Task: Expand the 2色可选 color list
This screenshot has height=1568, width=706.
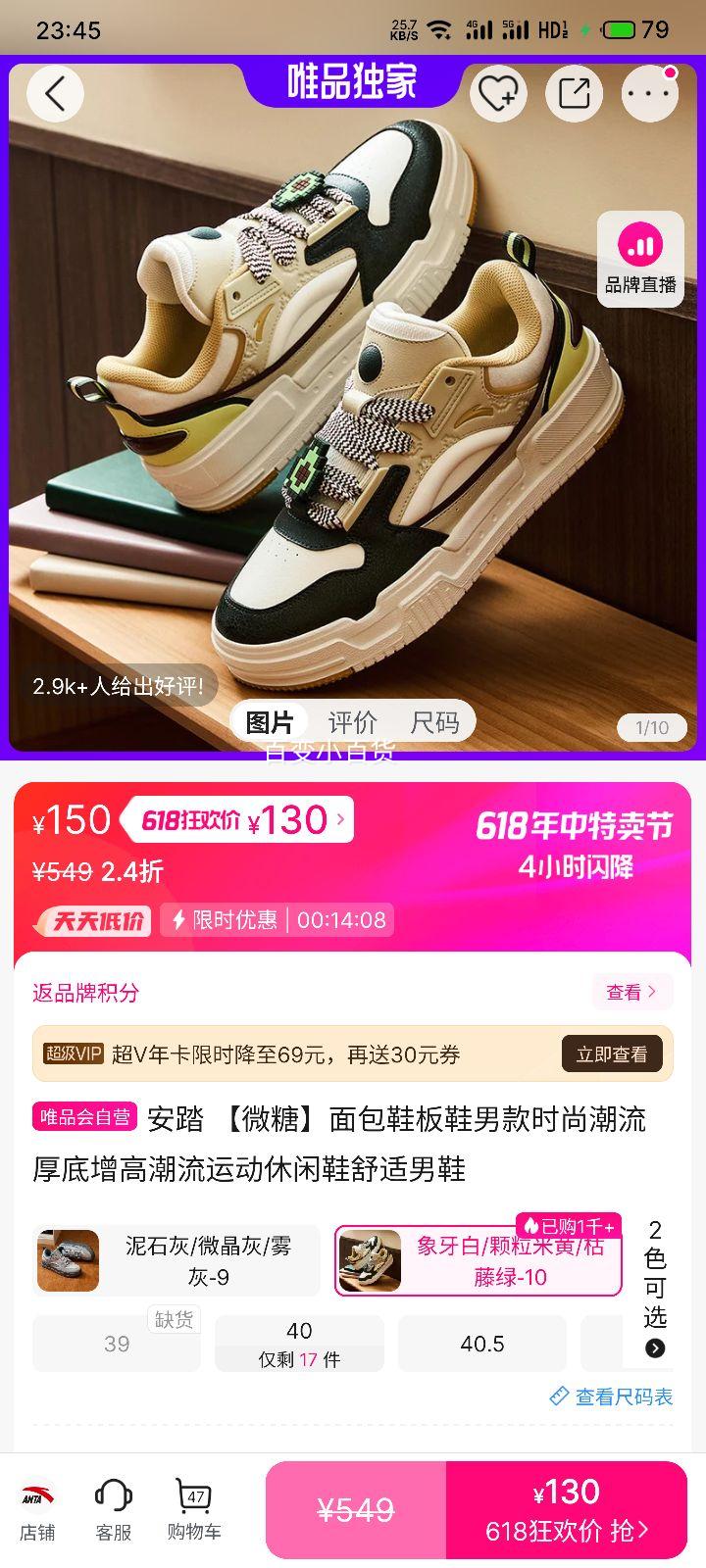Action: 655,1288
